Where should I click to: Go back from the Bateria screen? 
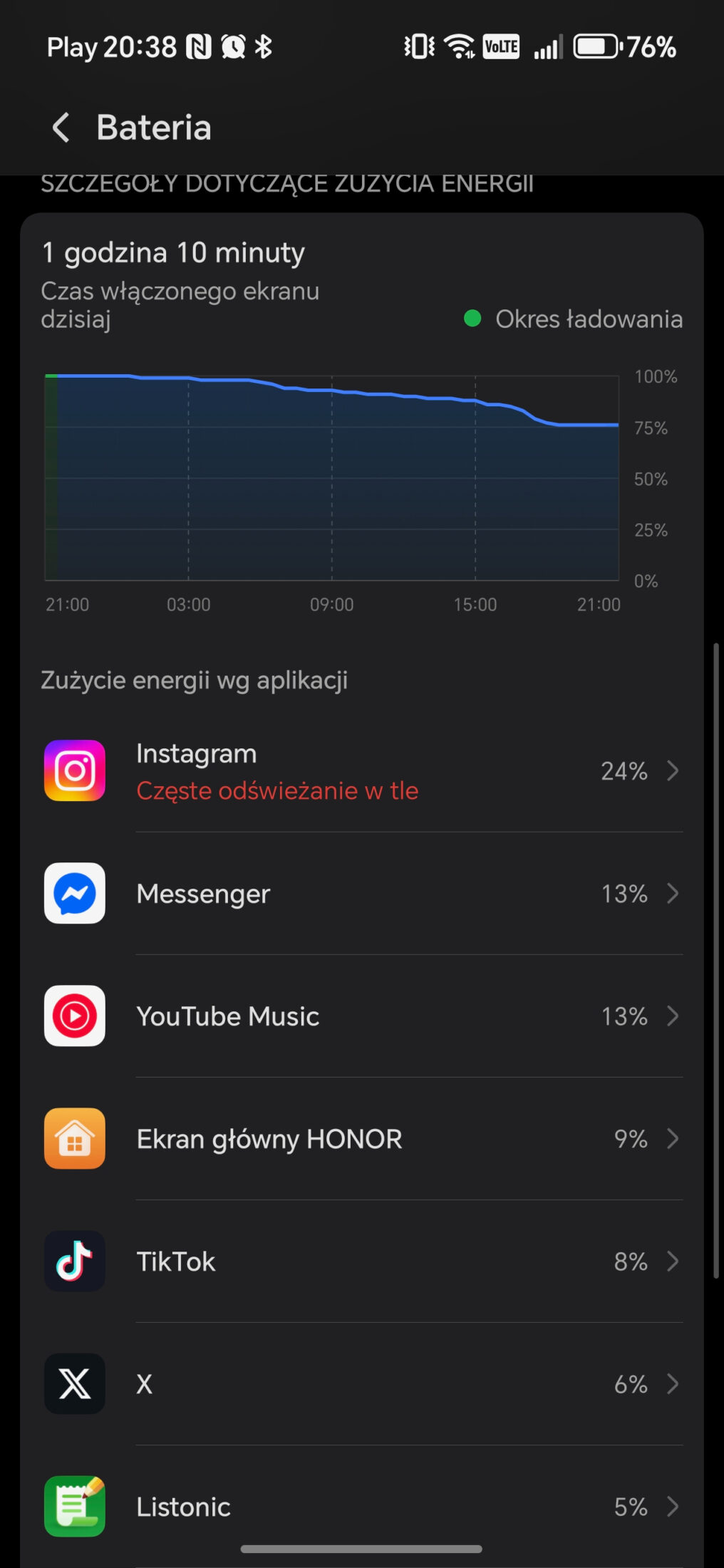pyautogui.click(x=61, y=128)
